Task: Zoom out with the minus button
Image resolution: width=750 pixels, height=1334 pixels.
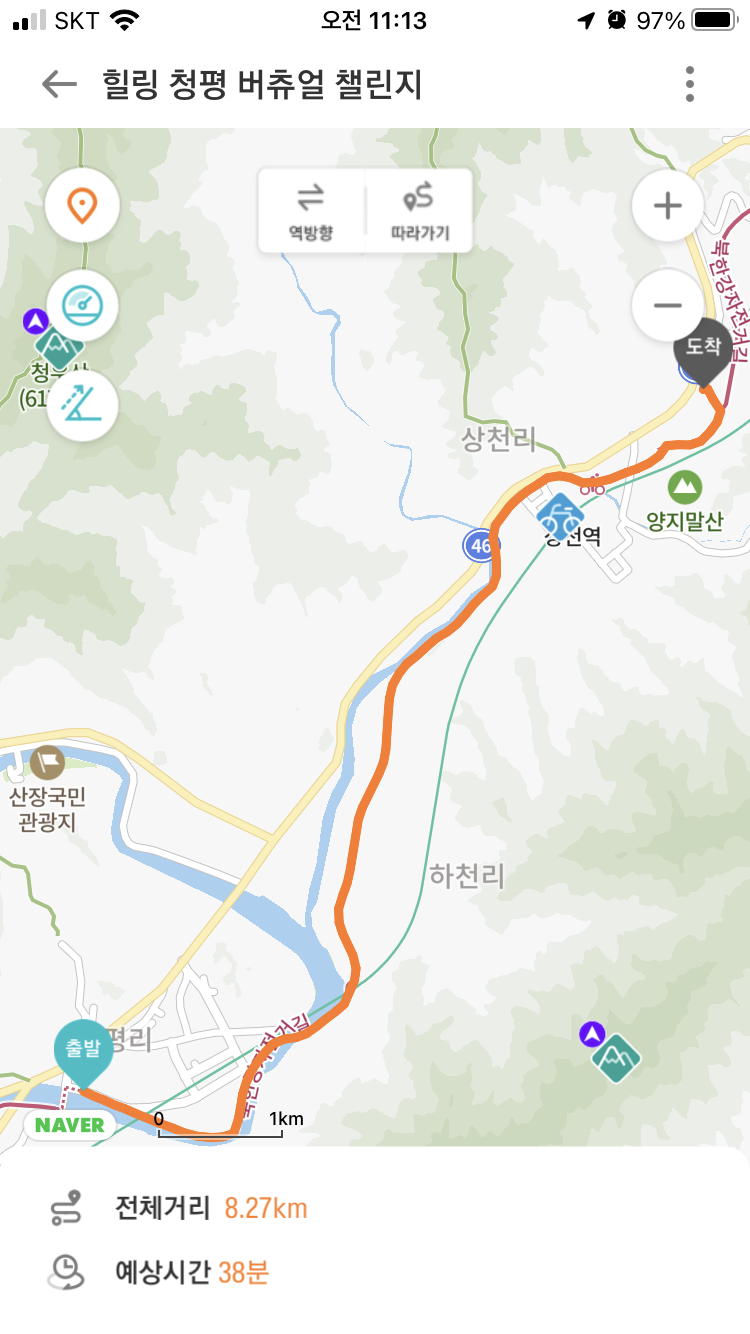Action: 667,305
